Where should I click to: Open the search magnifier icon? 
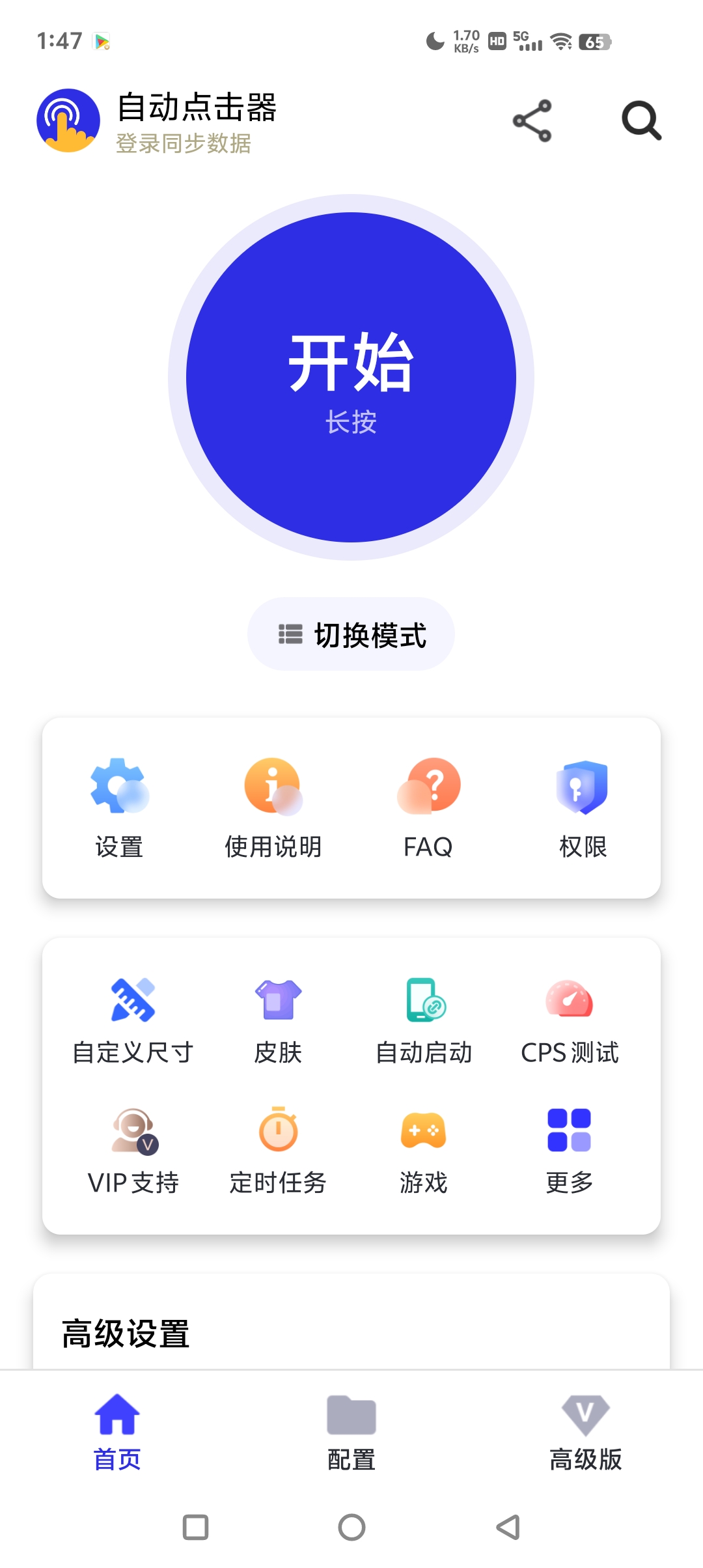[641, 120]
